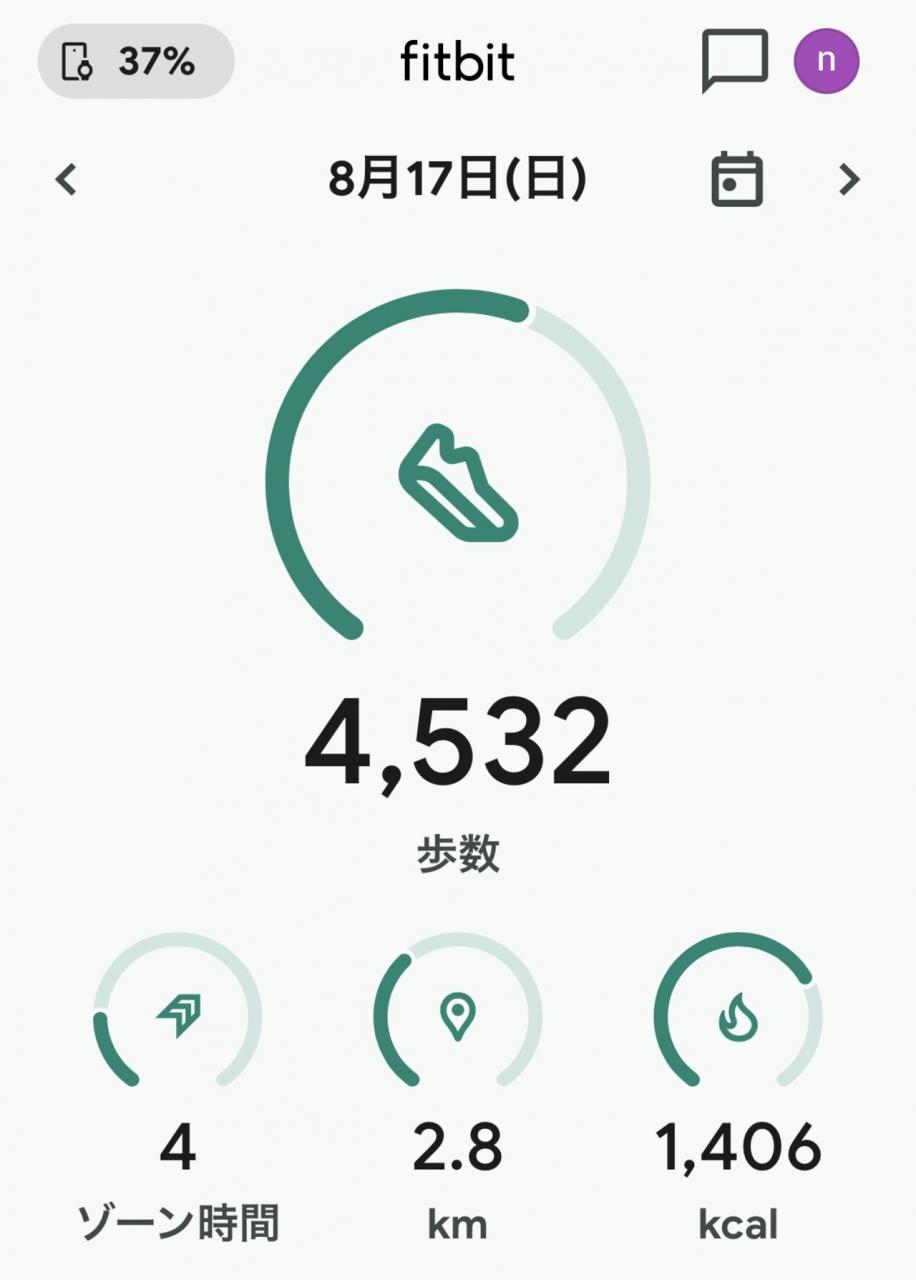
Task: Open the messages inbox icon
Action: 734,61
